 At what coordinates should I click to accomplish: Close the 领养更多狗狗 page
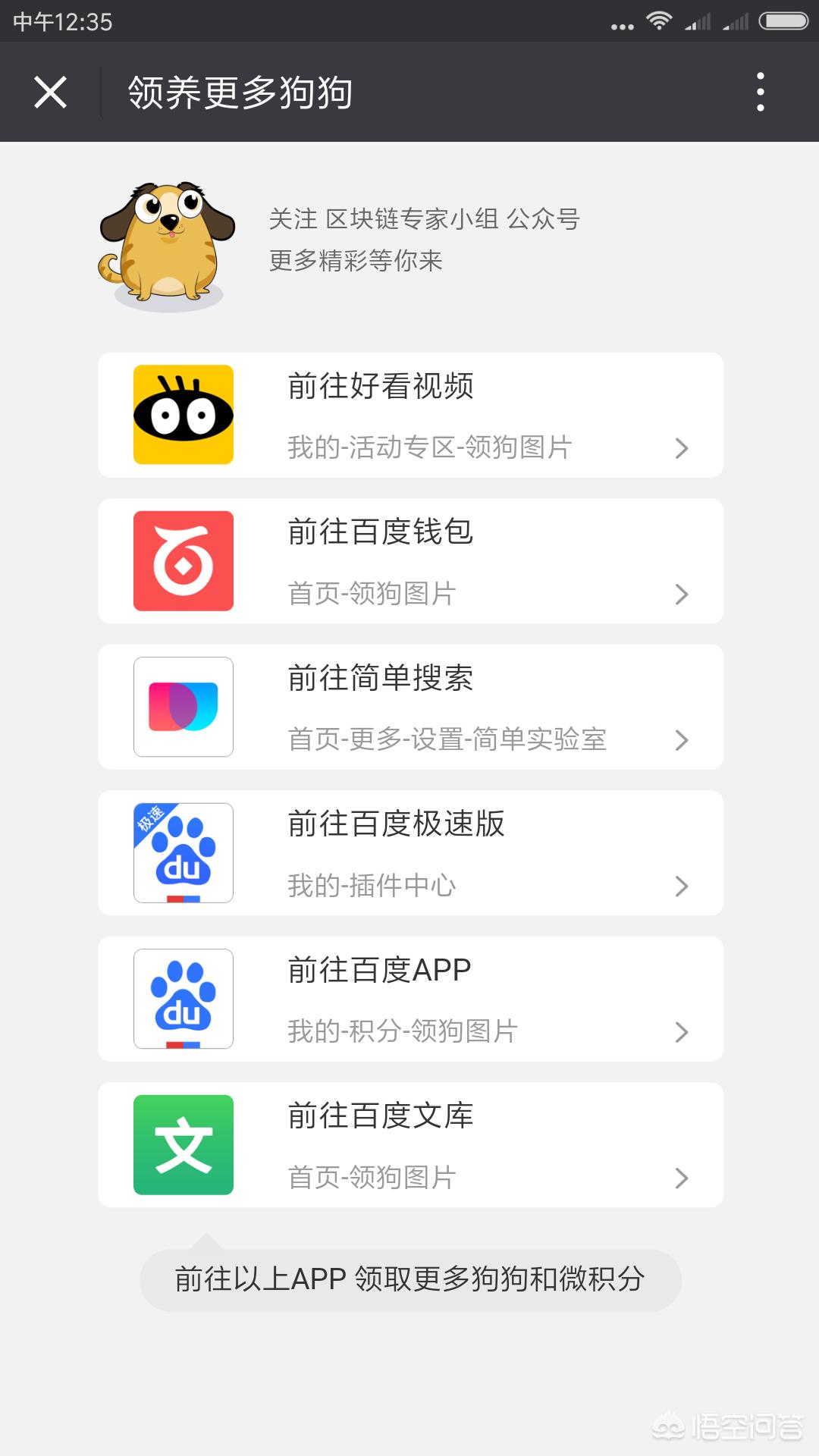click(51, 93)
